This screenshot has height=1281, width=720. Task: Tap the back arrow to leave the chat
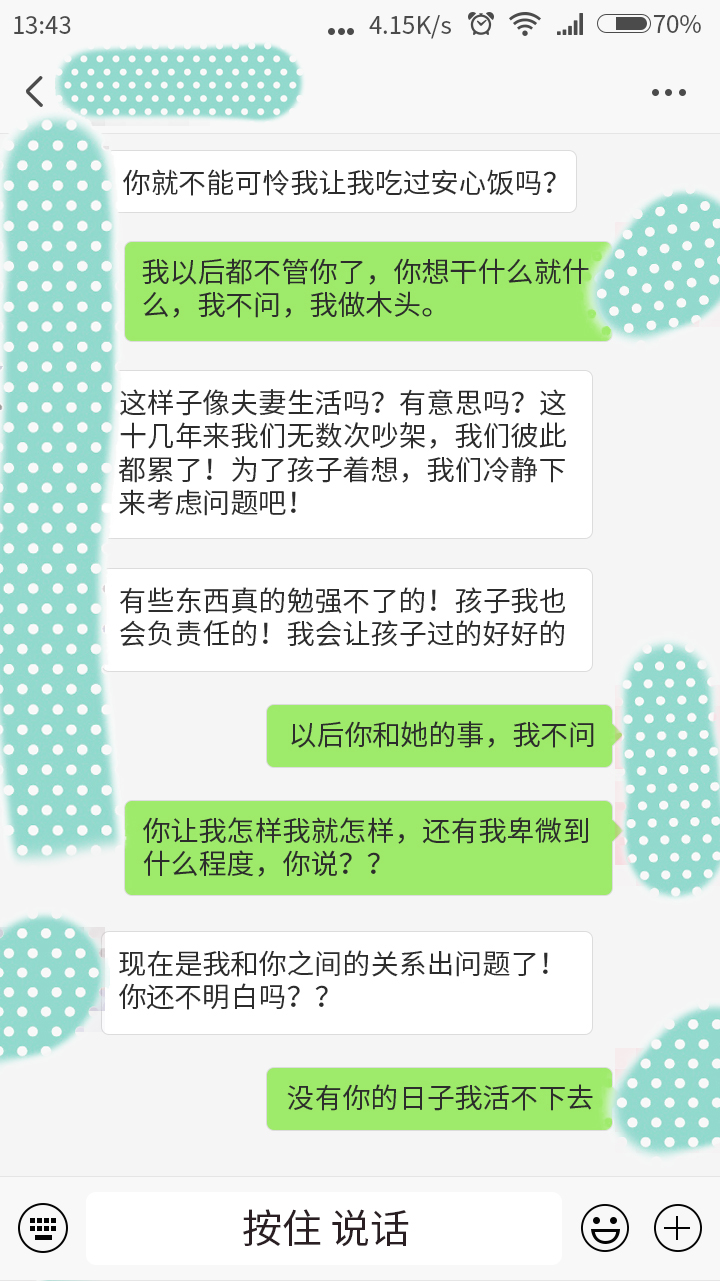[34, 90]
